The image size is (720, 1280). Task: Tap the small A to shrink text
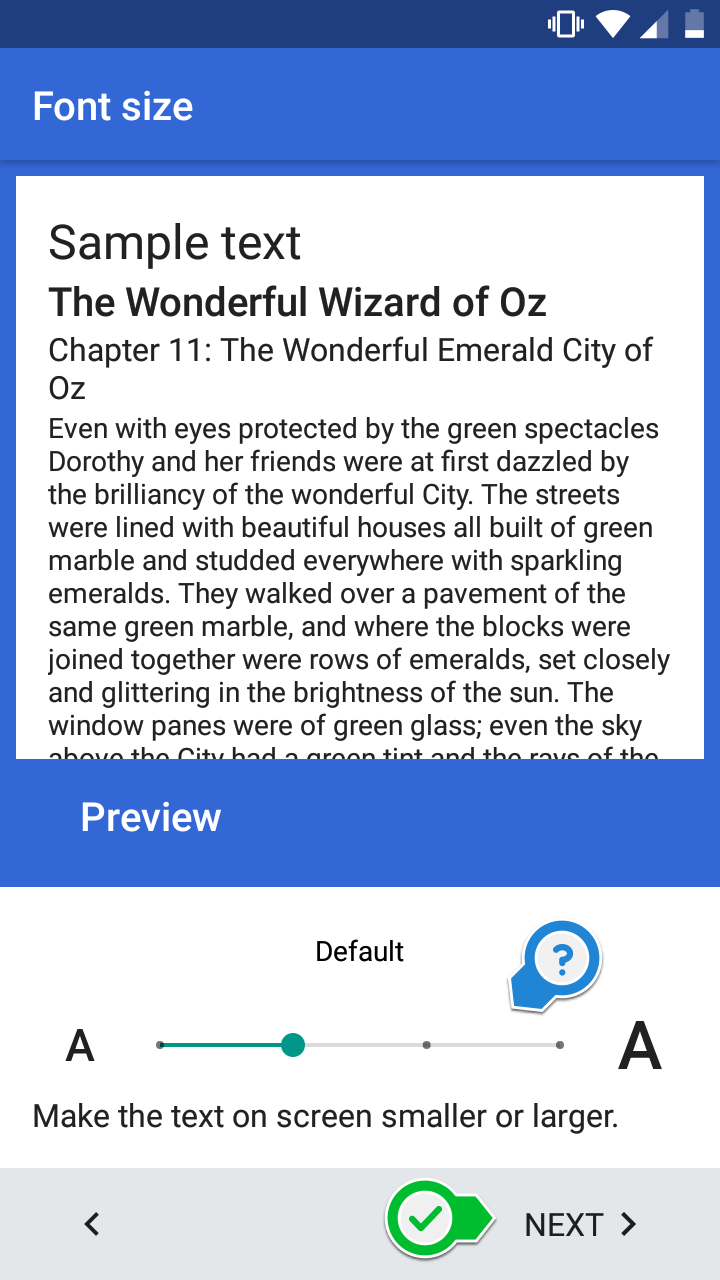pyautogui.click(x=80, y=1046)
